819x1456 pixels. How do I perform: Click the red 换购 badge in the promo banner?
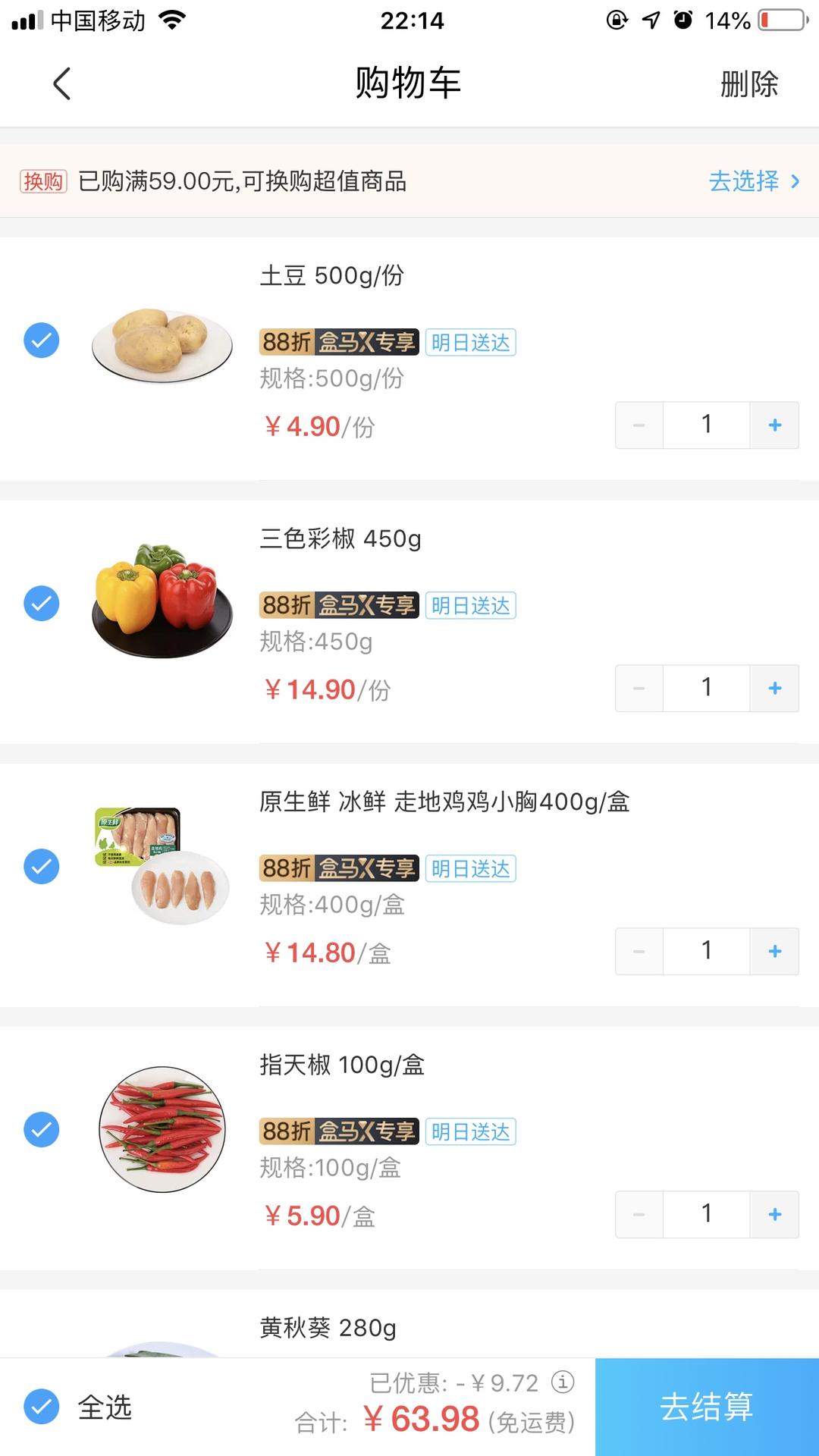click(43, 182)
